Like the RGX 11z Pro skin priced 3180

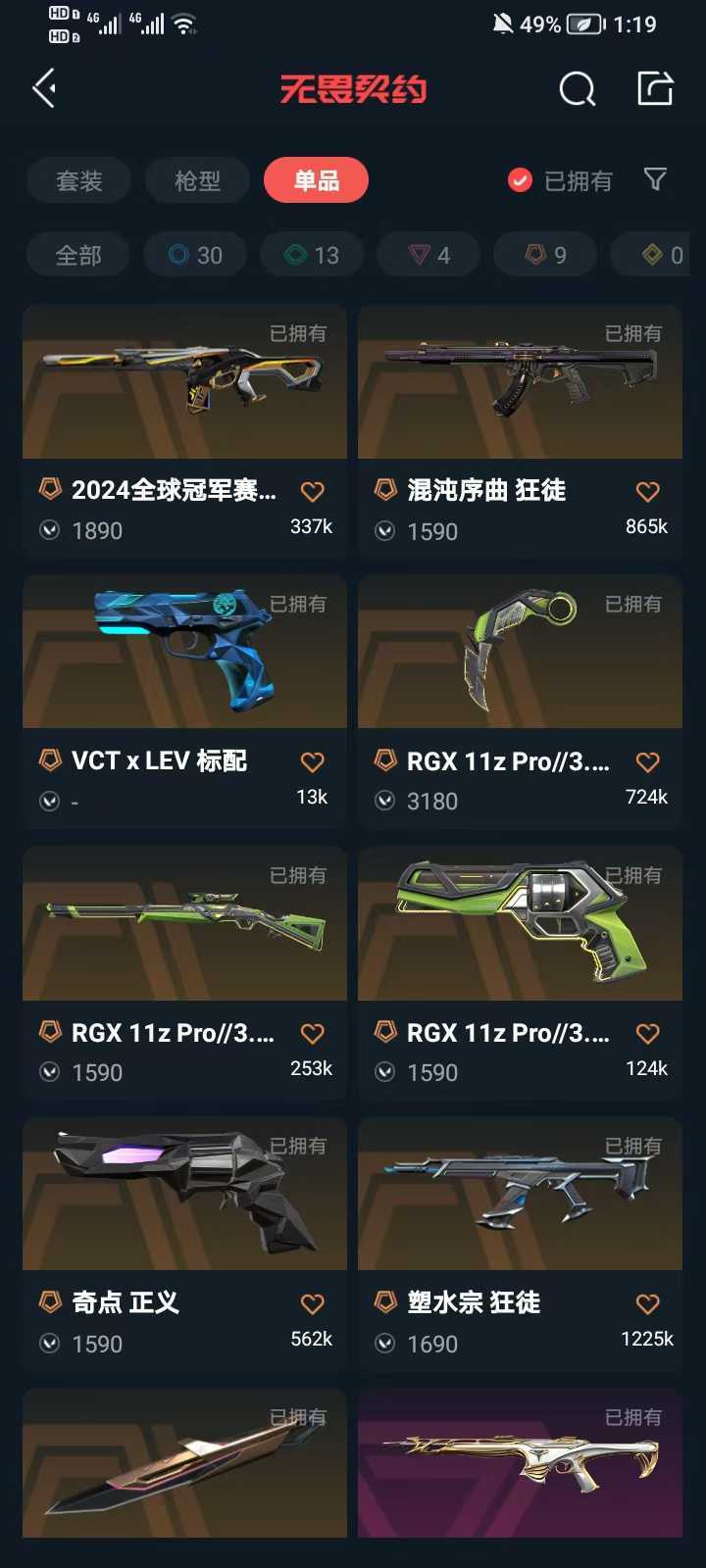pos(647,761)
